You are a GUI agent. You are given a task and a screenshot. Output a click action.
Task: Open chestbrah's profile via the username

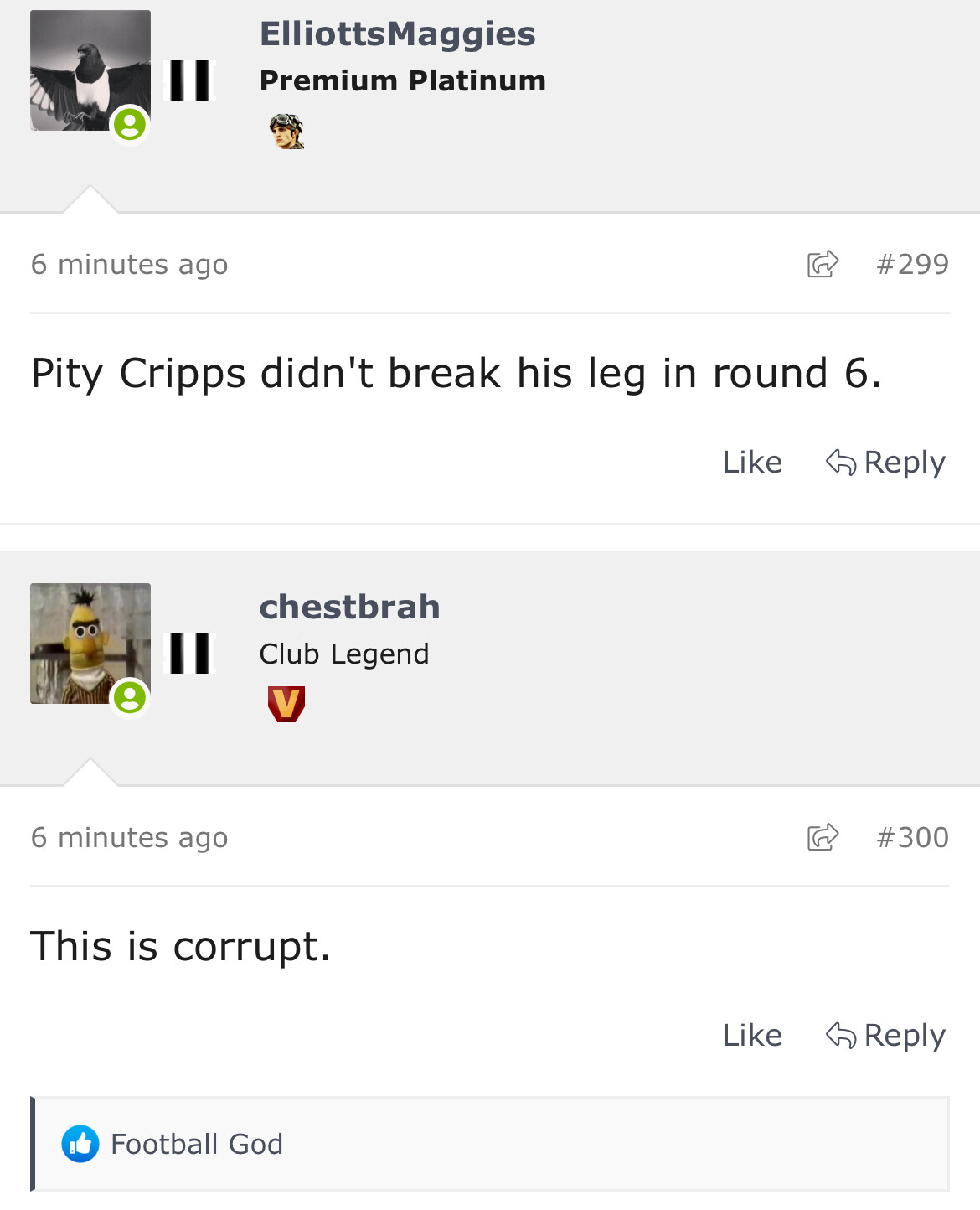click(x=349, y=608)
